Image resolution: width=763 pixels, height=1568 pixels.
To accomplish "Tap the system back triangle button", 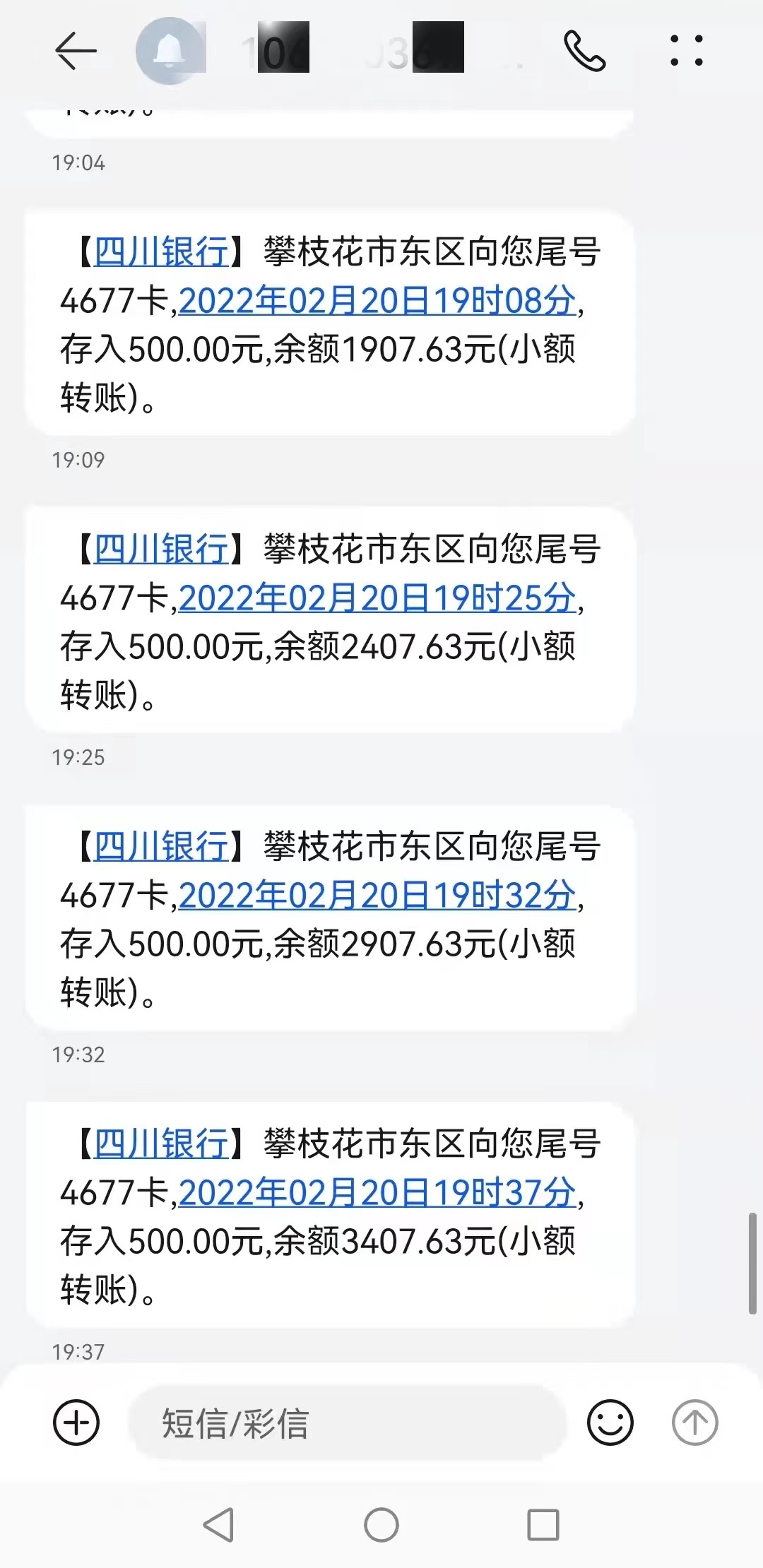I will point(218,1525).
